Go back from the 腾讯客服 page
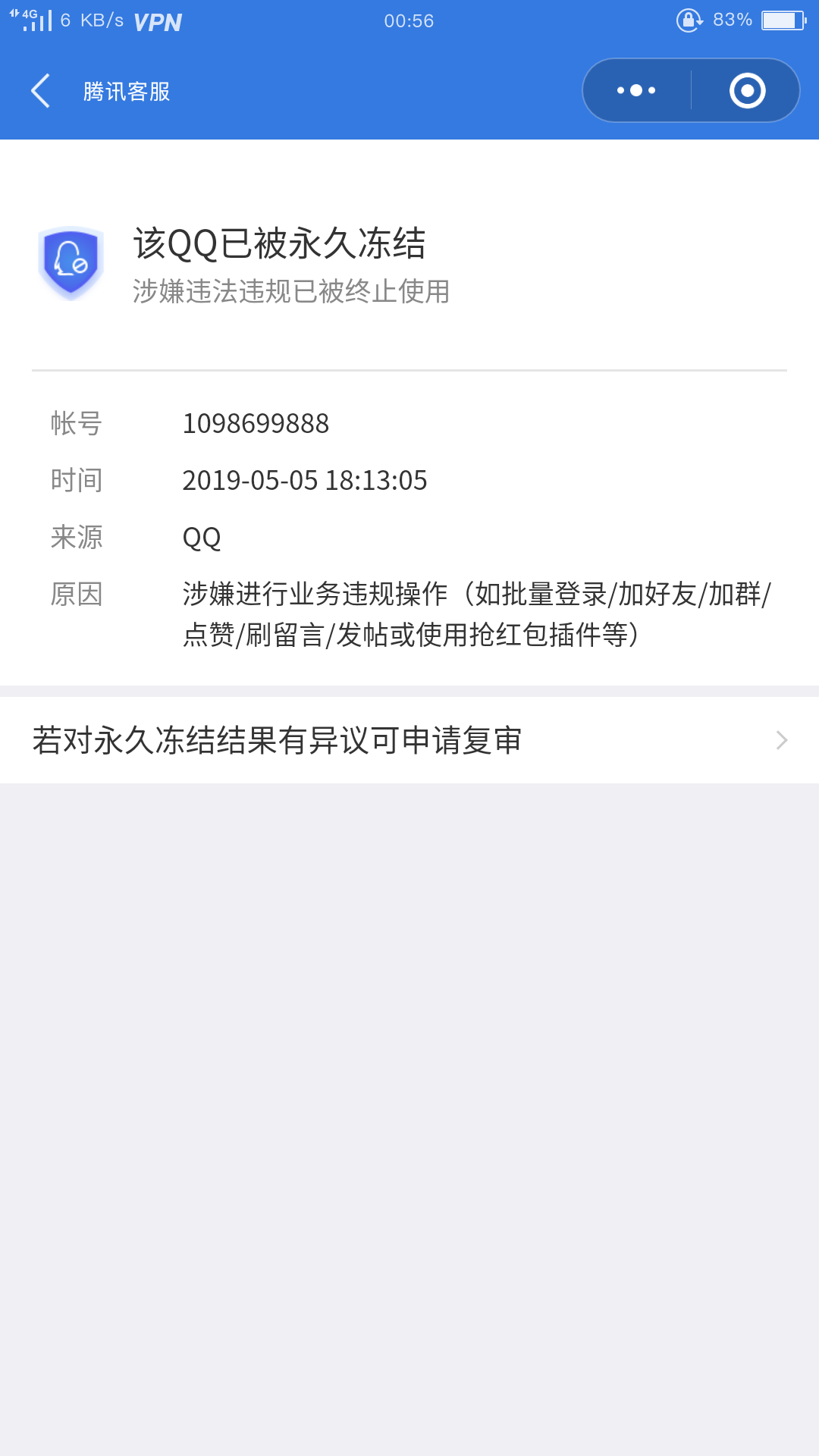The width and height of the screenshot is (819, 1456). 41,91
